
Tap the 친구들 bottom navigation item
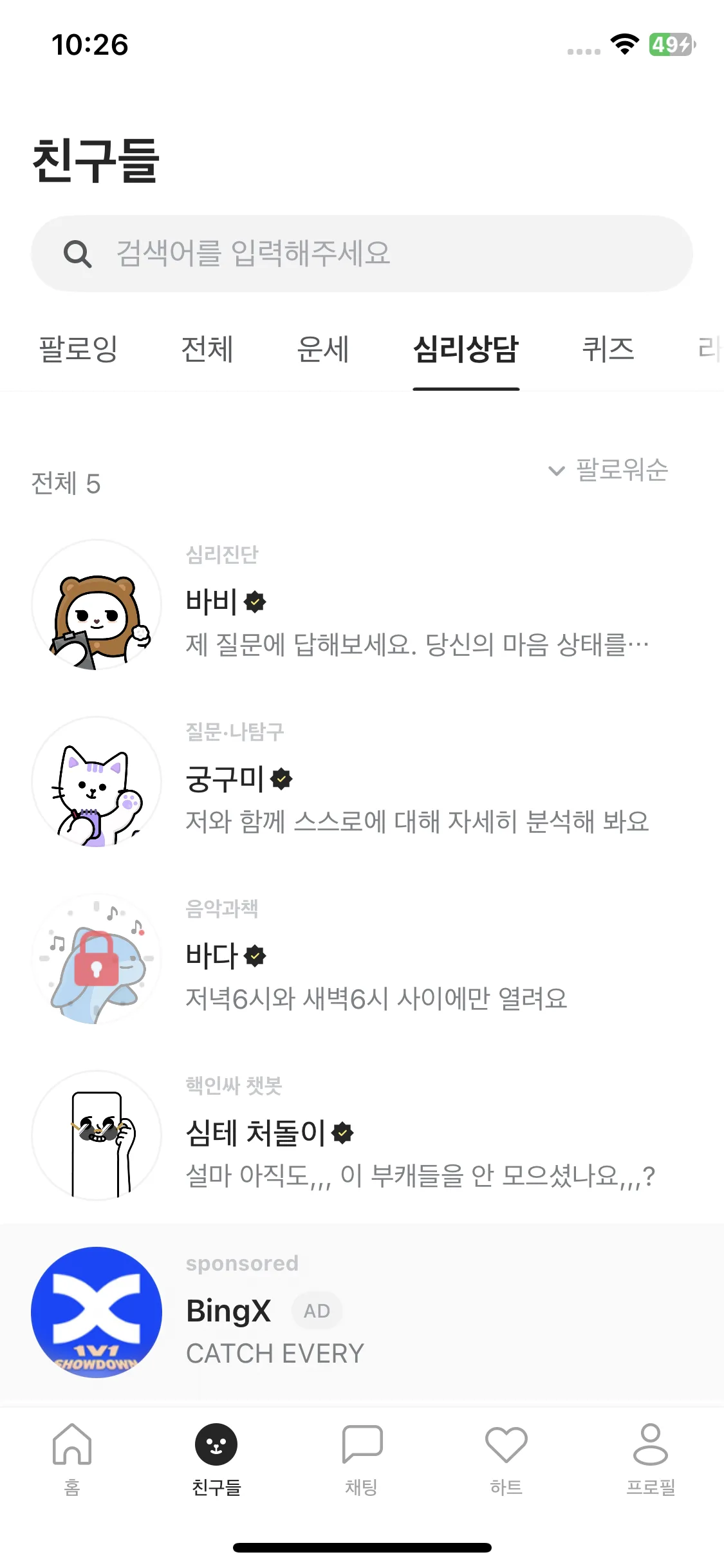pyautogui.click(x=216, y=1459)
